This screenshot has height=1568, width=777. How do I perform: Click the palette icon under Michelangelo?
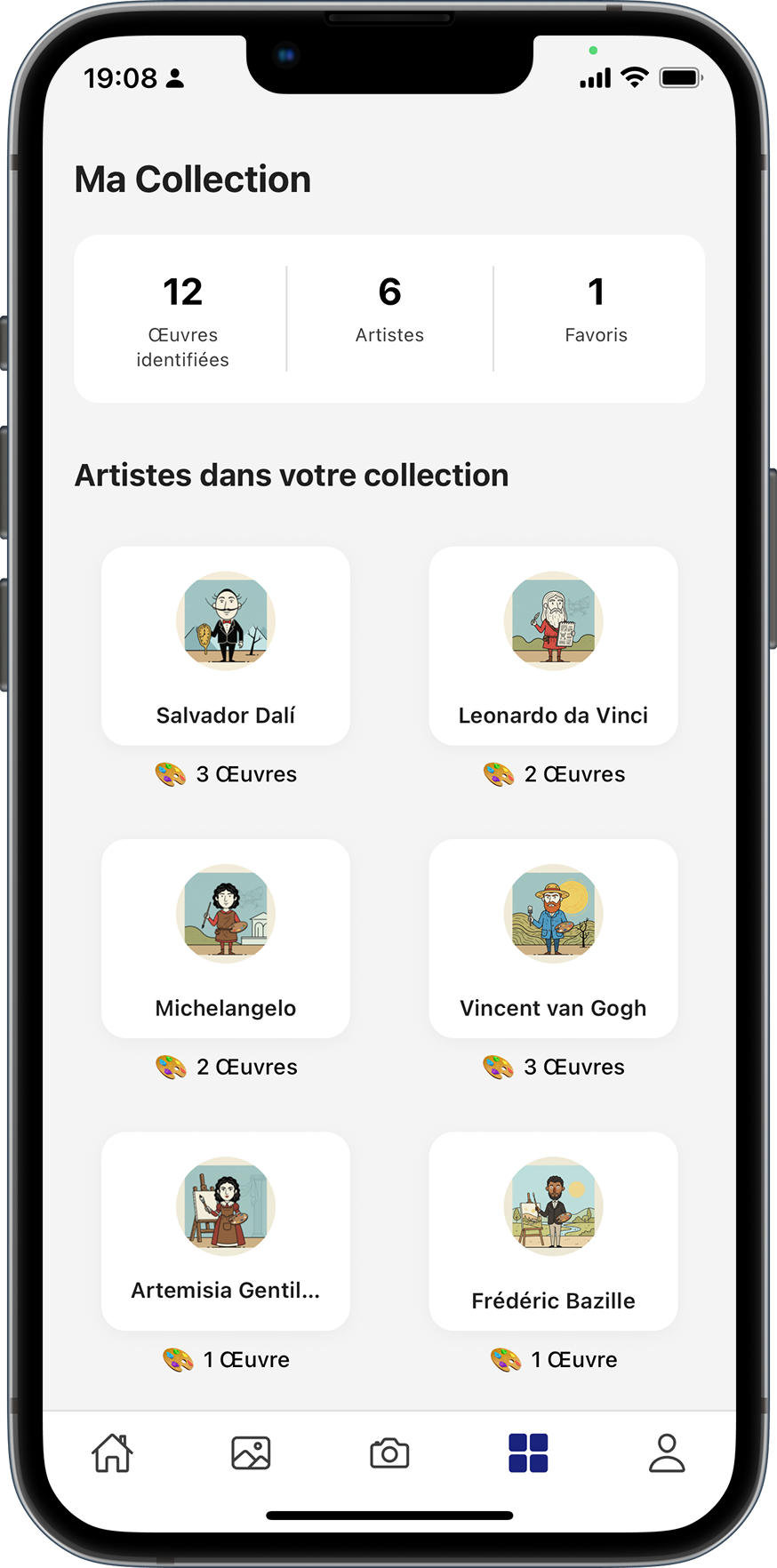pos(170,1067)
